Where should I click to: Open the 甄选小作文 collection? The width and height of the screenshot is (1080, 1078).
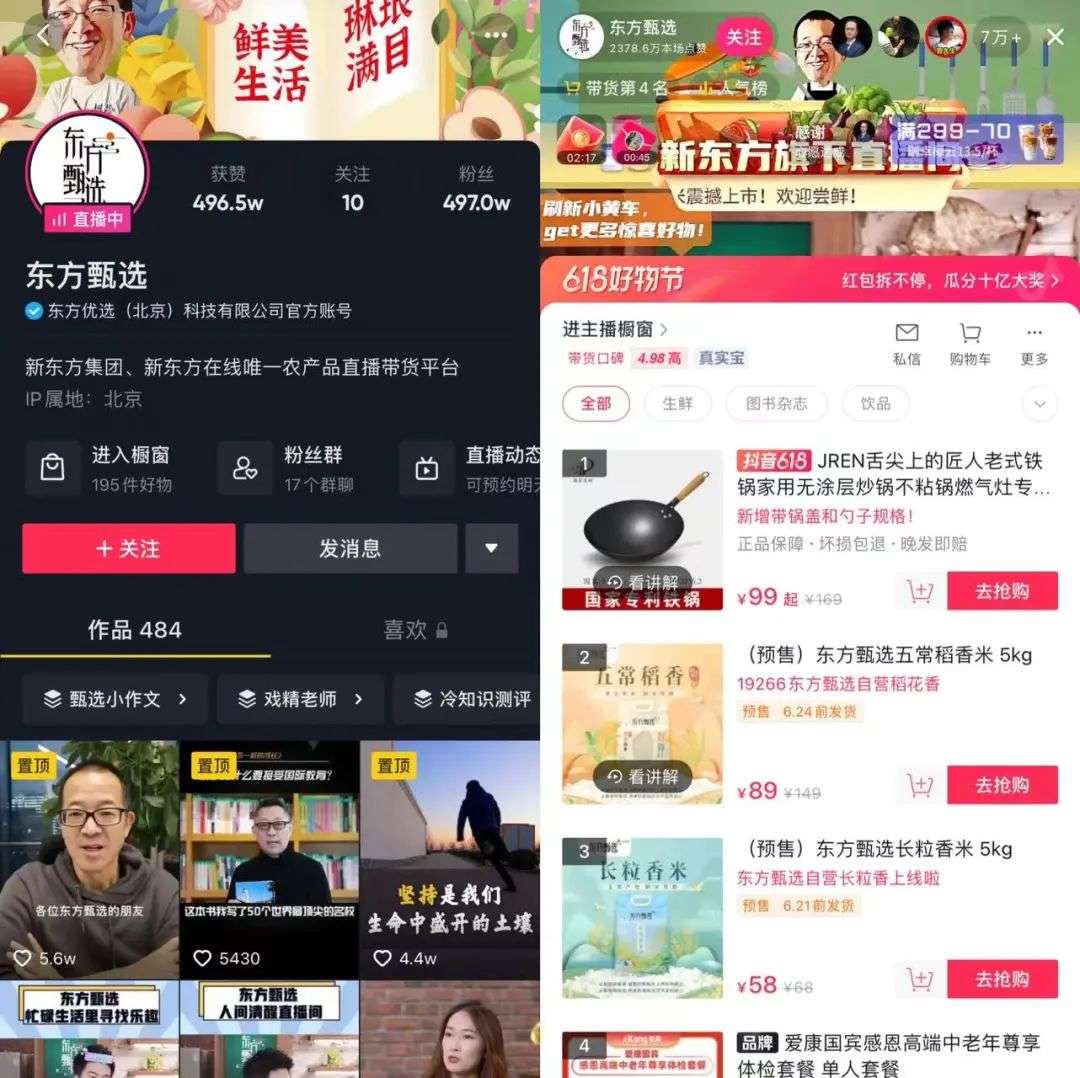[x=115, y=699]
